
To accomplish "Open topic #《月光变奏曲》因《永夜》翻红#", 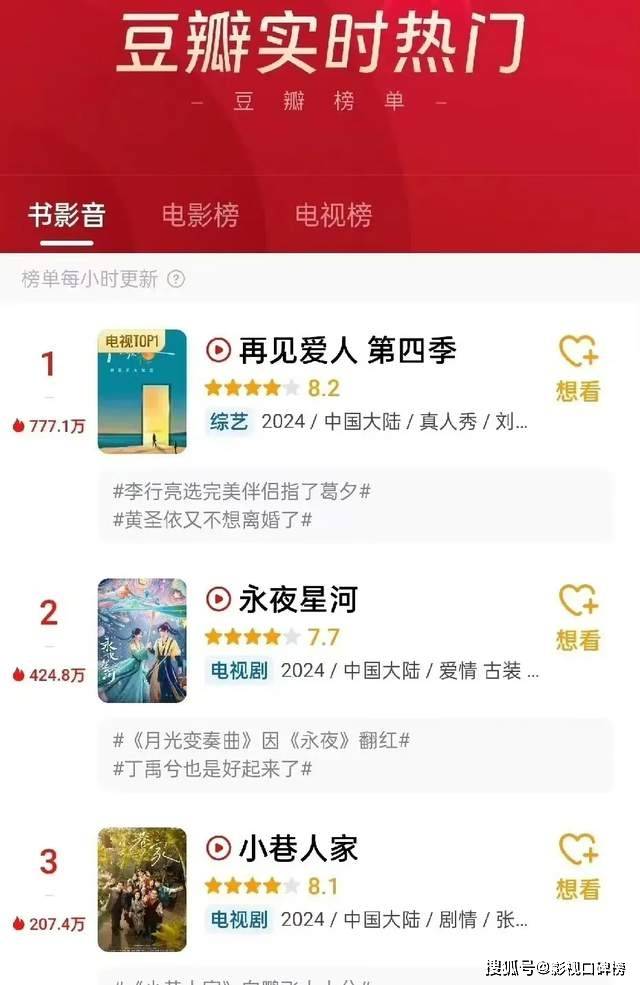I will coord(261,741).
